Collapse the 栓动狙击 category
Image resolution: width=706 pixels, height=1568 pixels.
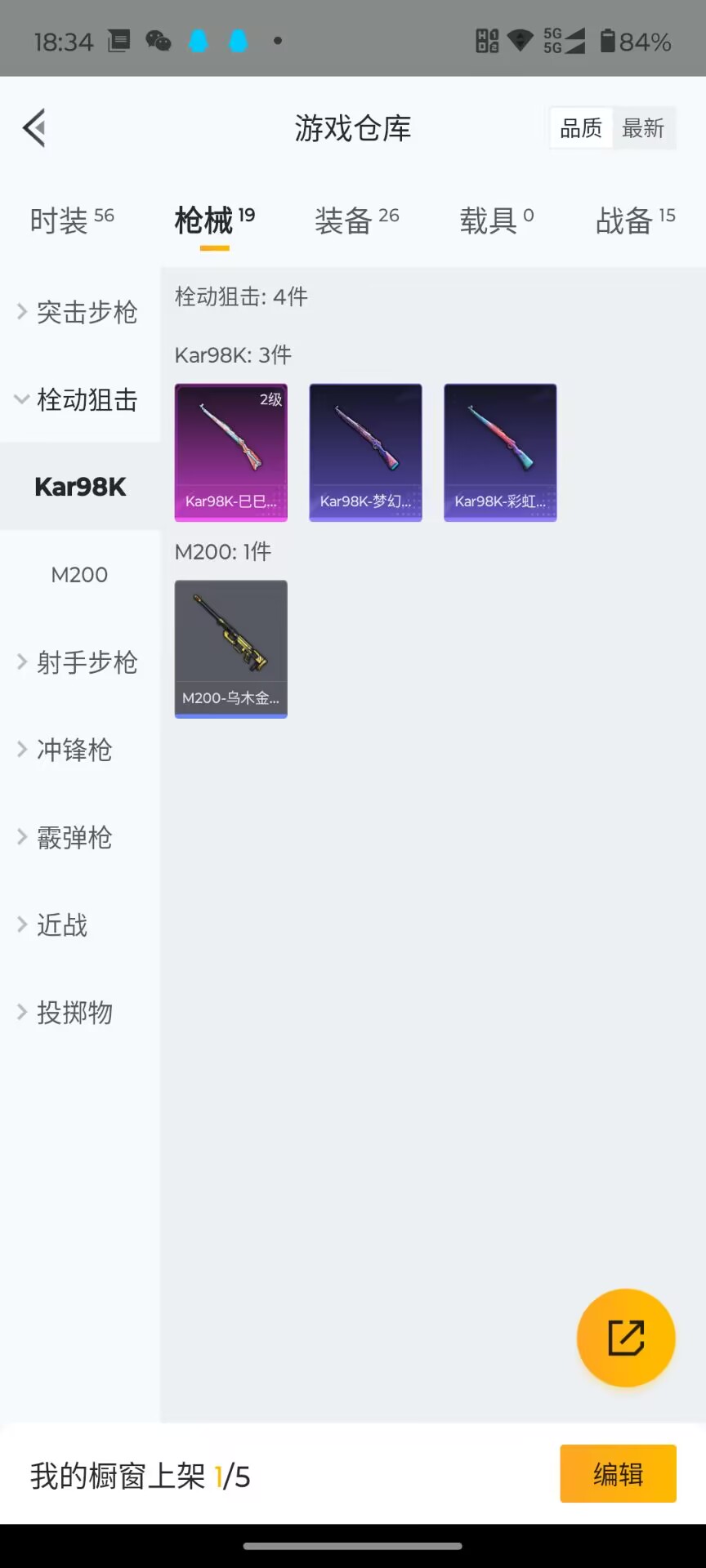point(79,399)
